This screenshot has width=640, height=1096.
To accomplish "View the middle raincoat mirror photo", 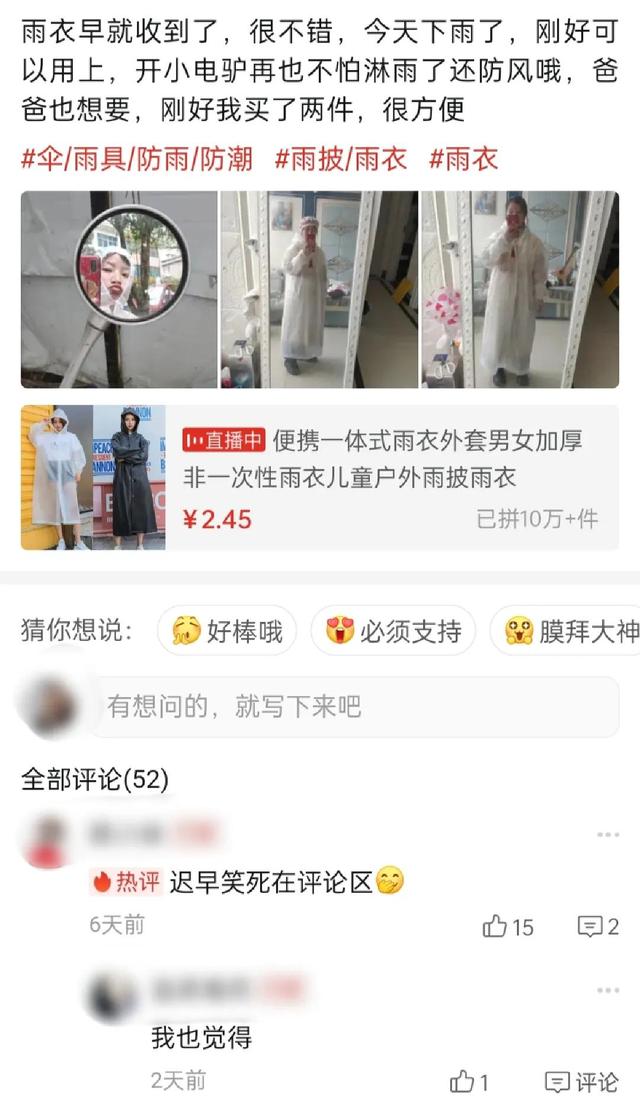I will [x=319, y=289].
